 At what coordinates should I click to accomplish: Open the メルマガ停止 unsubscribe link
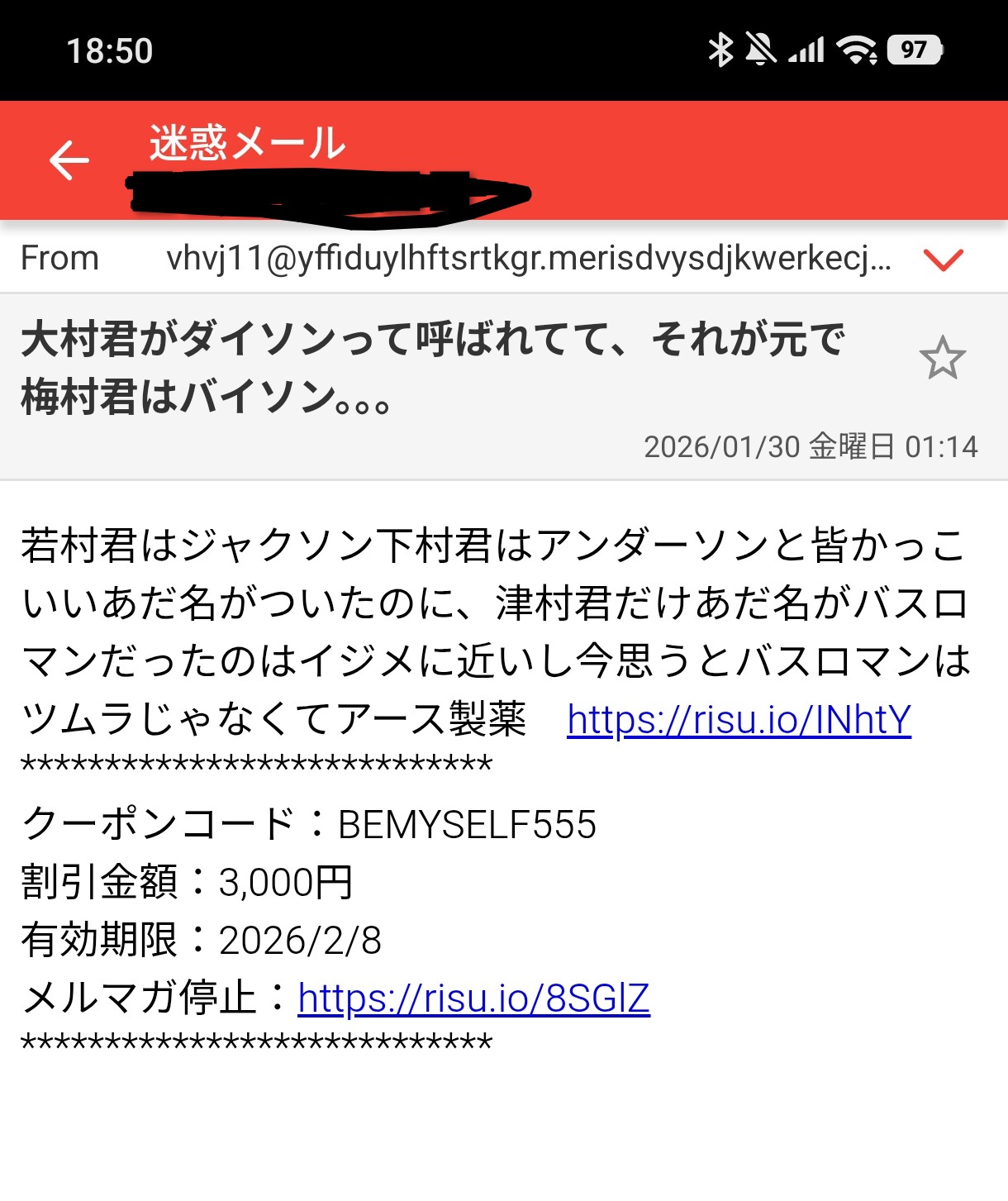(x=473, y=998)
